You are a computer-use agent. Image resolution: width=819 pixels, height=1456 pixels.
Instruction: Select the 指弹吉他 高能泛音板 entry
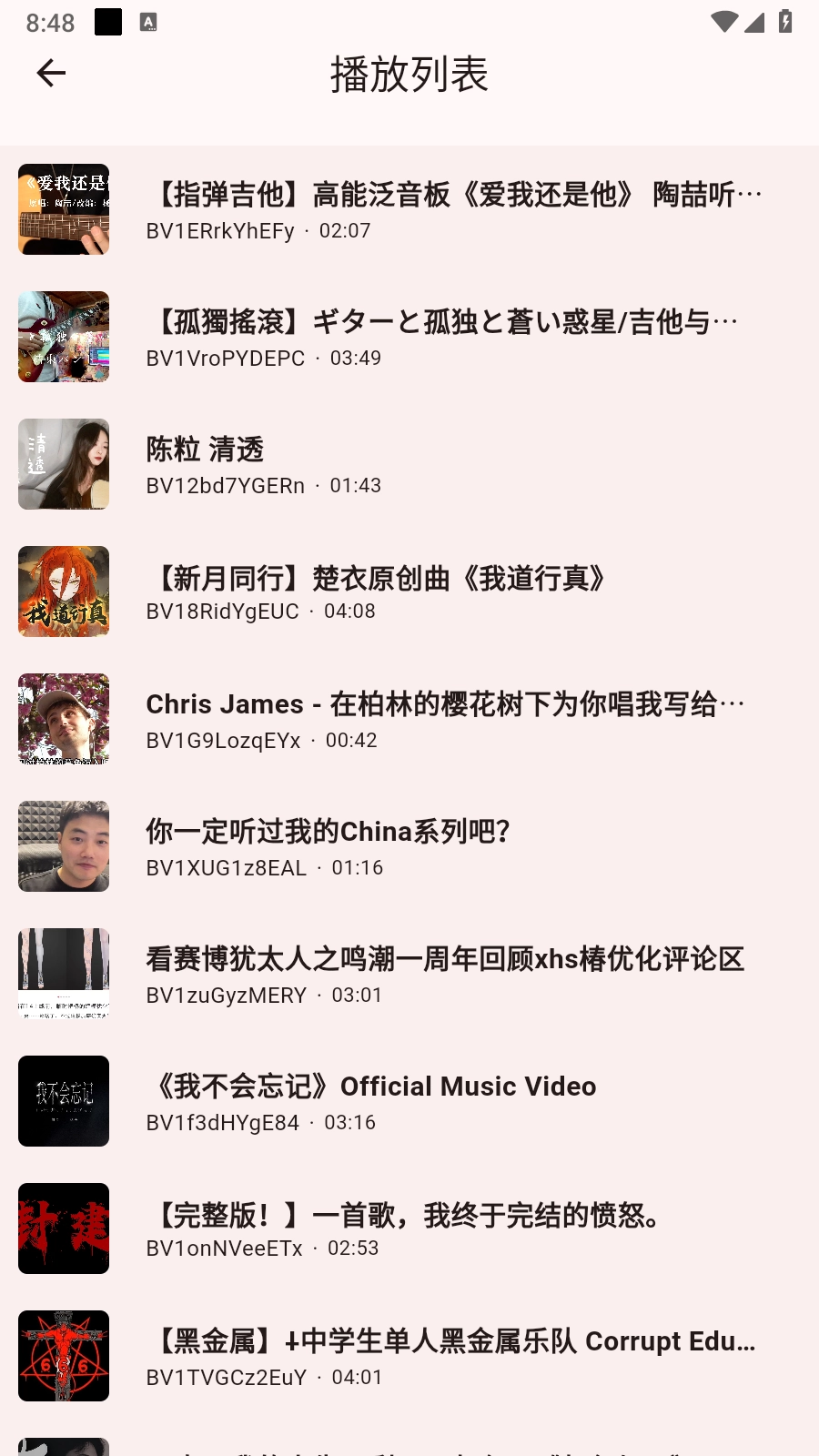pos(409,209)
